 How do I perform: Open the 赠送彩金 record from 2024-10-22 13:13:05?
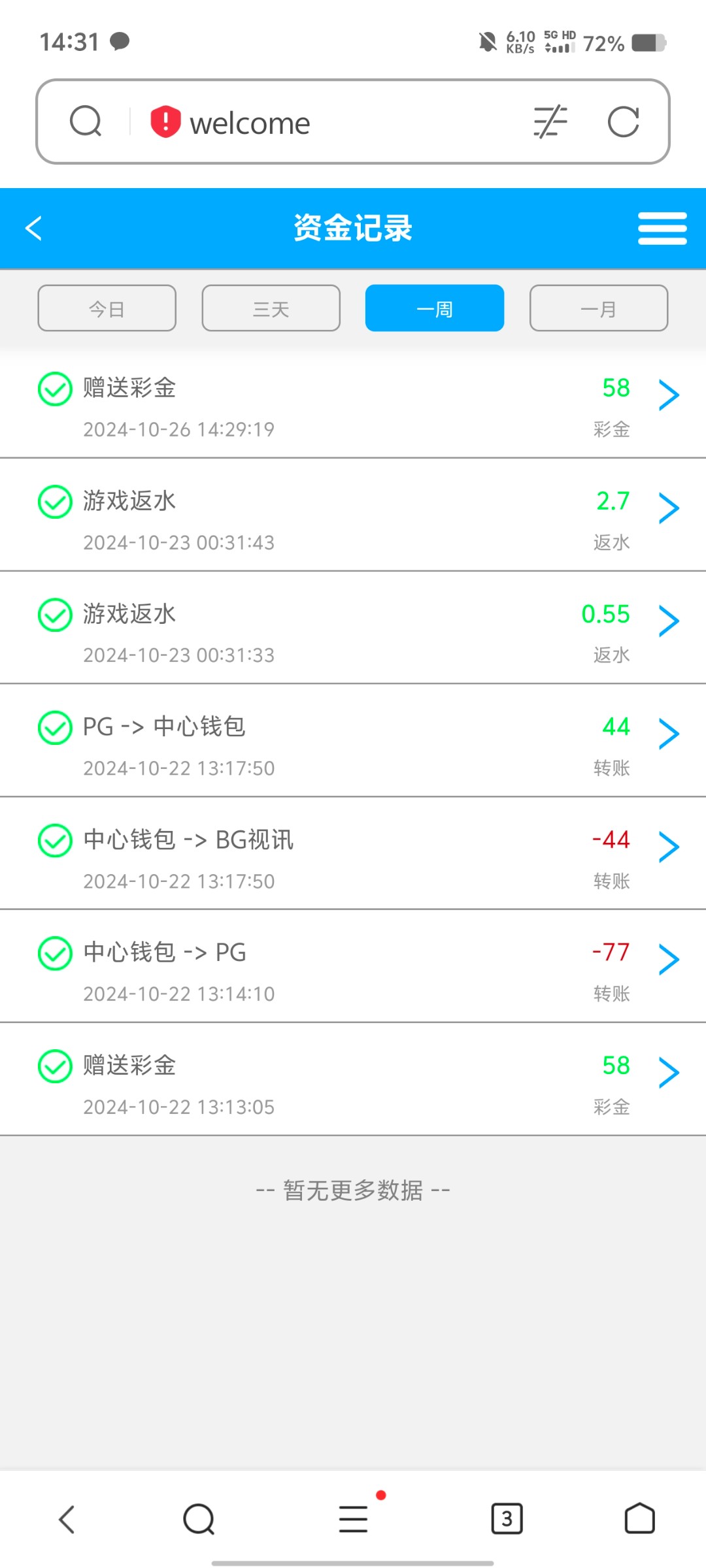(353, 1079)
